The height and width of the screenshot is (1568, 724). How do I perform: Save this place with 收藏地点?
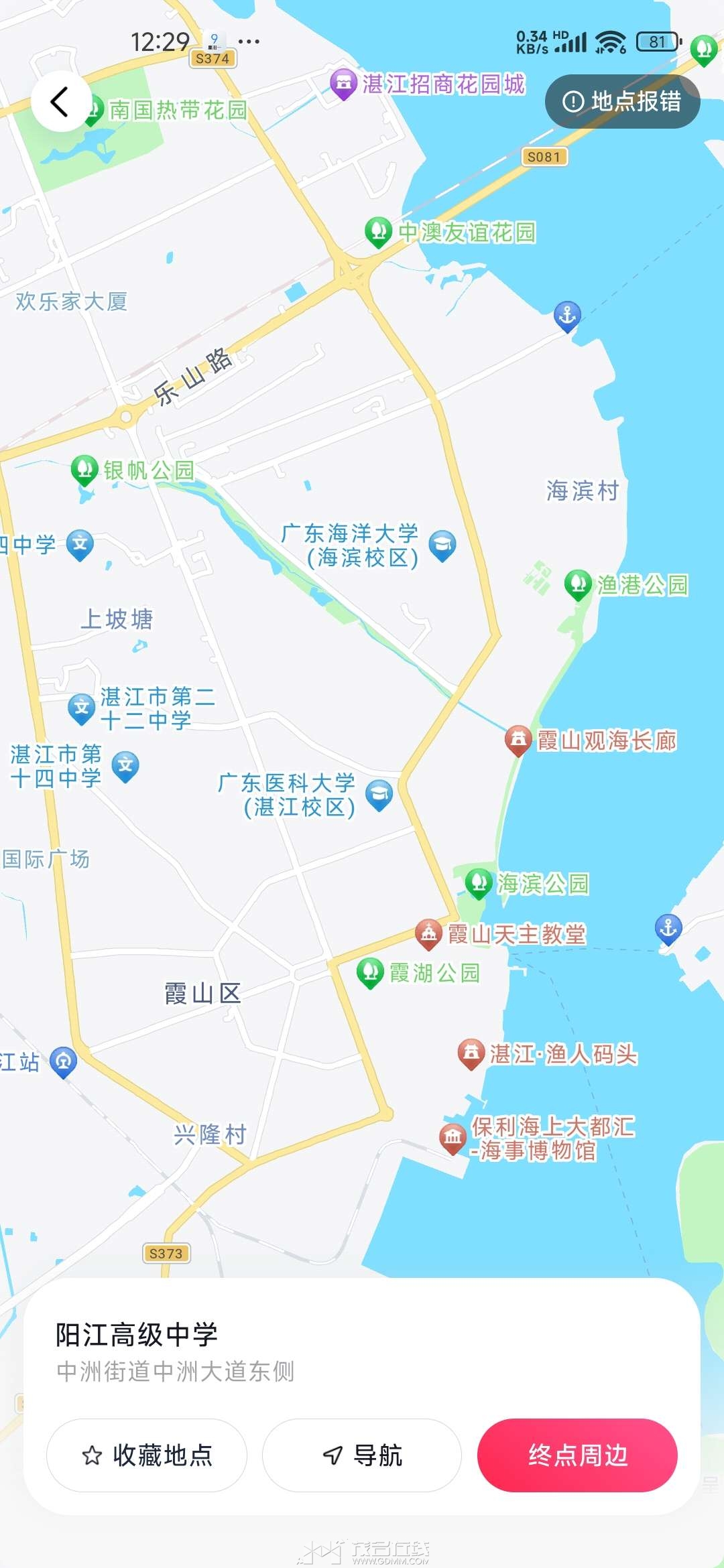(146, 1455)
